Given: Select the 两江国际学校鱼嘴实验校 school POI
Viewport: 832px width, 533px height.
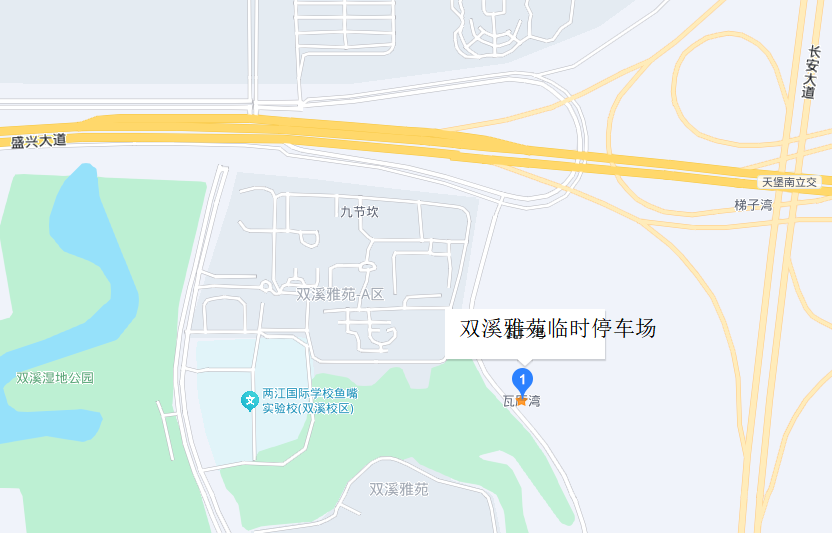Looking at the screenshot, I should tap(249, 401).
